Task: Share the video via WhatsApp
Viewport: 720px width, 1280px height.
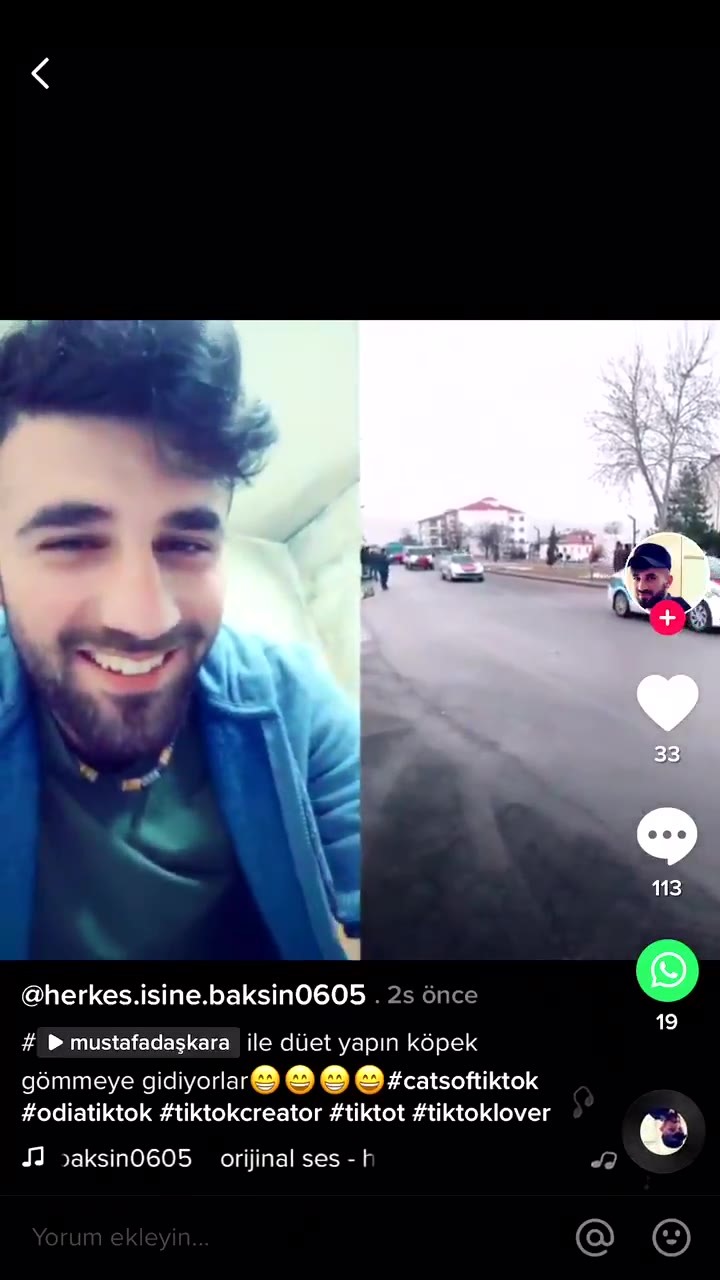Action: (x=667, y=970)
